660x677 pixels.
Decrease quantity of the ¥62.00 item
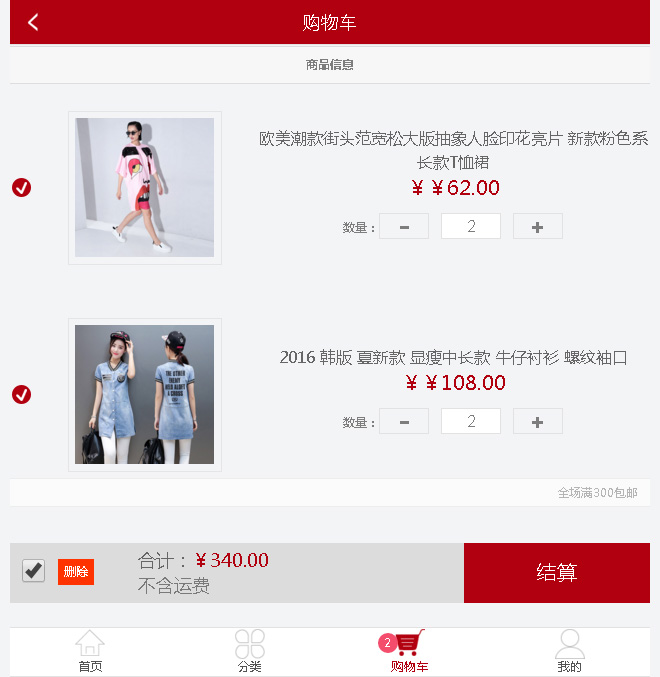point(404,227)
